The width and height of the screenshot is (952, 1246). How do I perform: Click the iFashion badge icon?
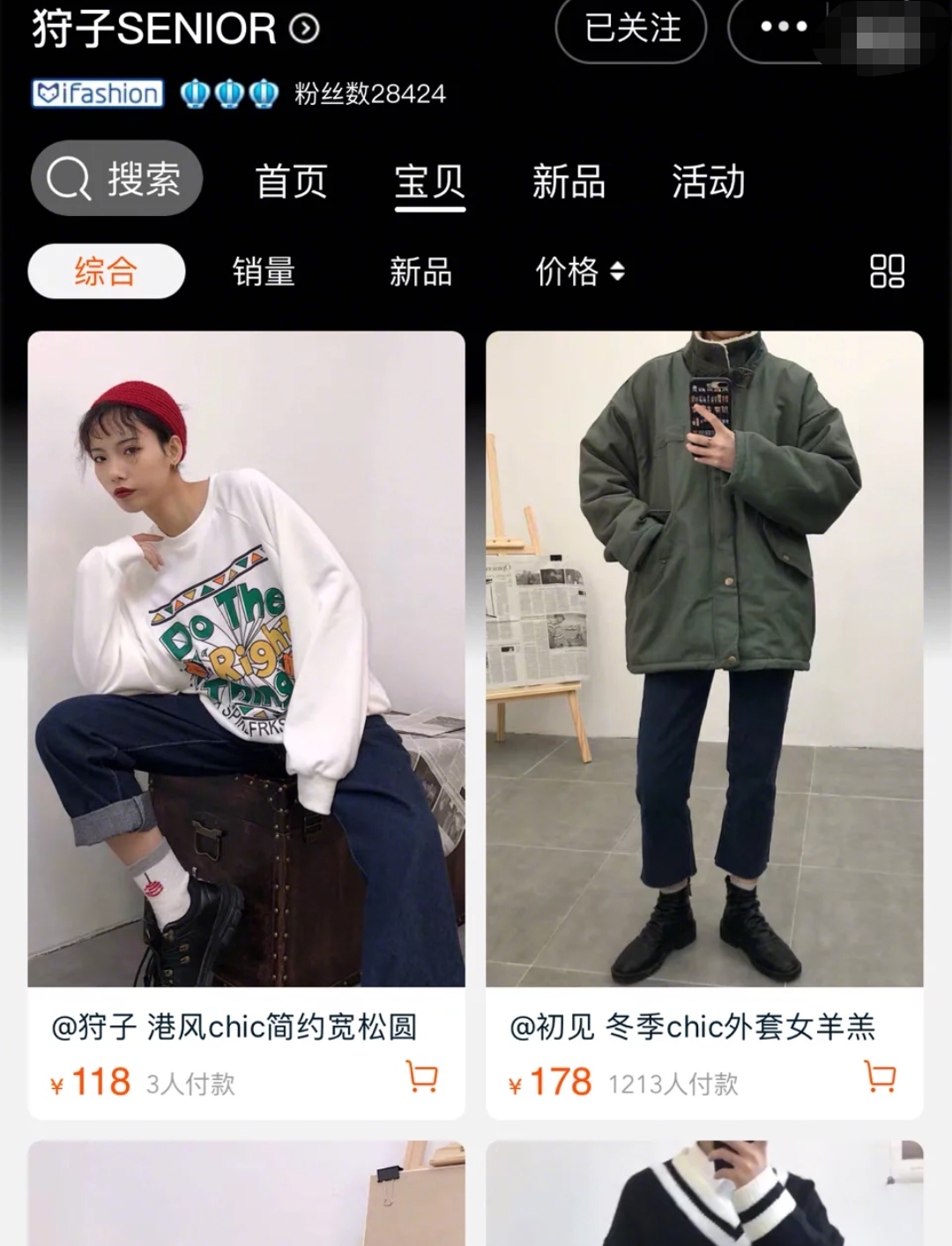point(97,94)
